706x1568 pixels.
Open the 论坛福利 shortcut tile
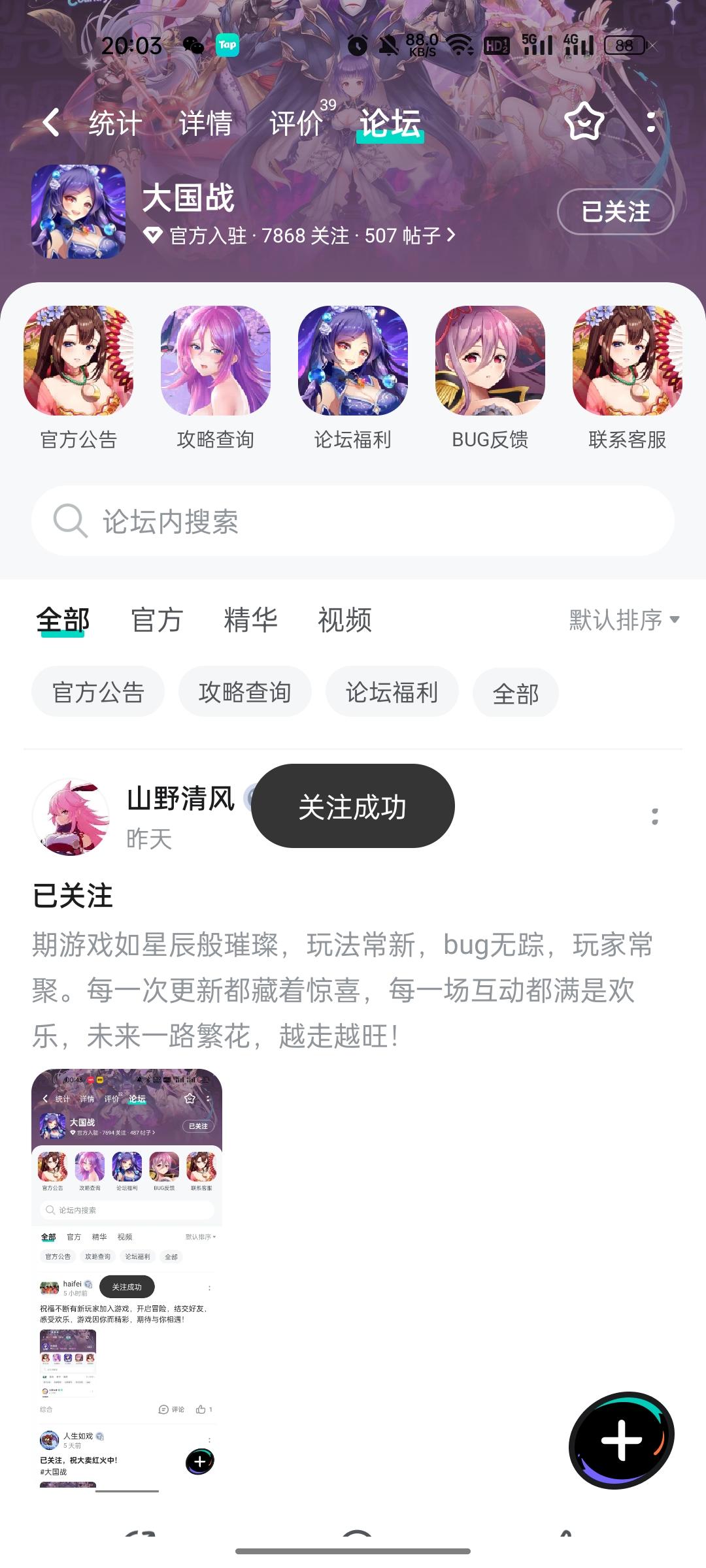click(x=353, y=378)
